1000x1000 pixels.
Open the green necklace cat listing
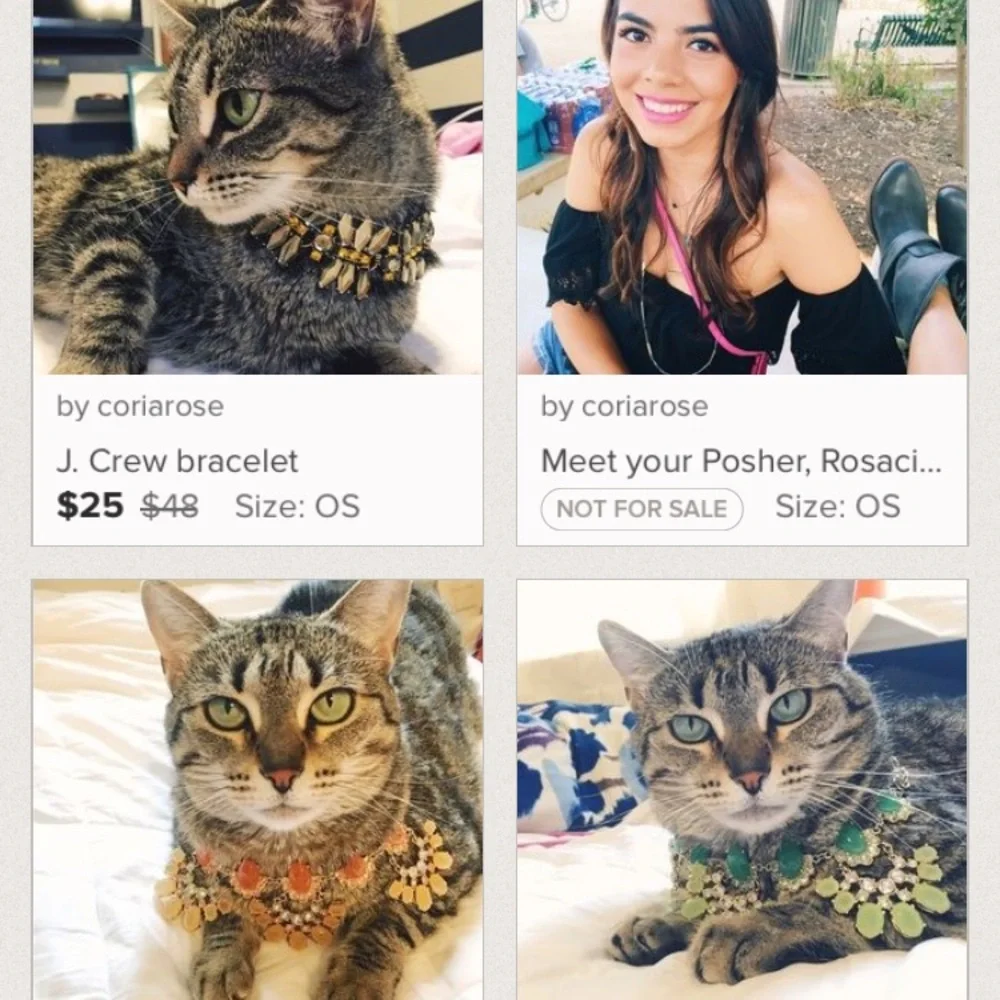(742, 790)
